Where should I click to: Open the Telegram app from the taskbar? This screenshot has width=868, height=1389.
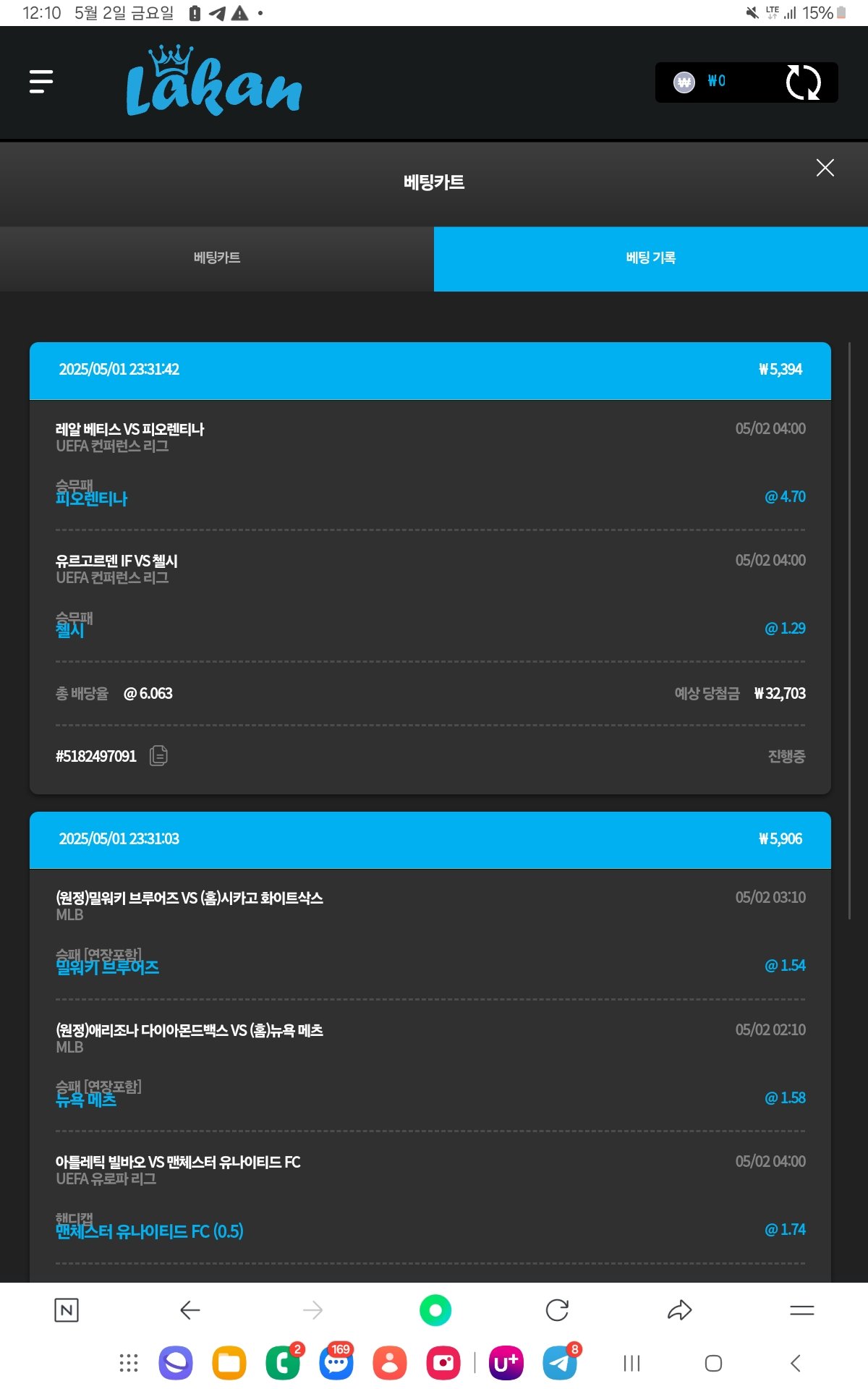560,1364
